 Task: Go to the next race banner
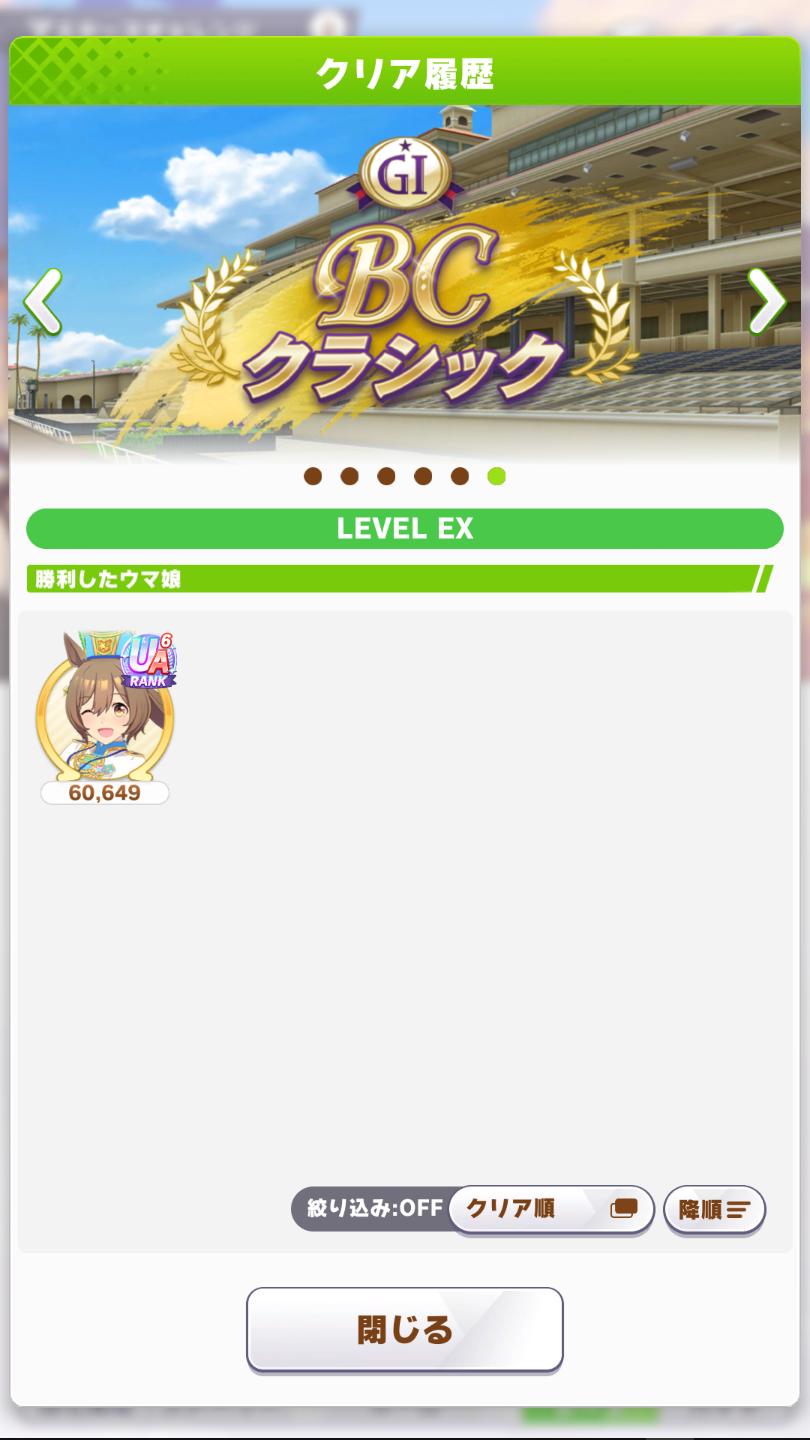tap(766, 301)
